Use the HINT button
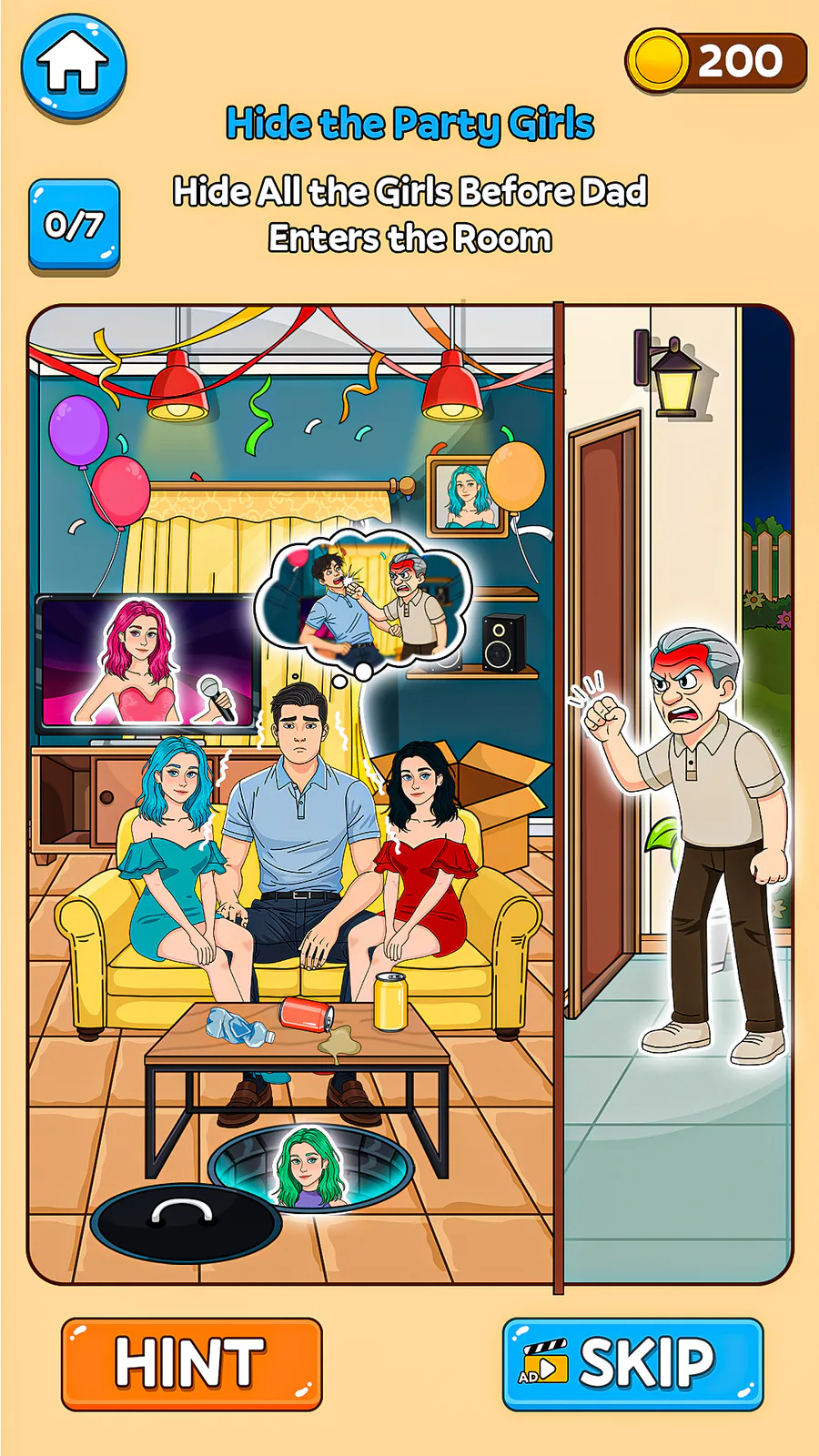The width and height of the screenshot is (819, 1456). point(192,1364)
